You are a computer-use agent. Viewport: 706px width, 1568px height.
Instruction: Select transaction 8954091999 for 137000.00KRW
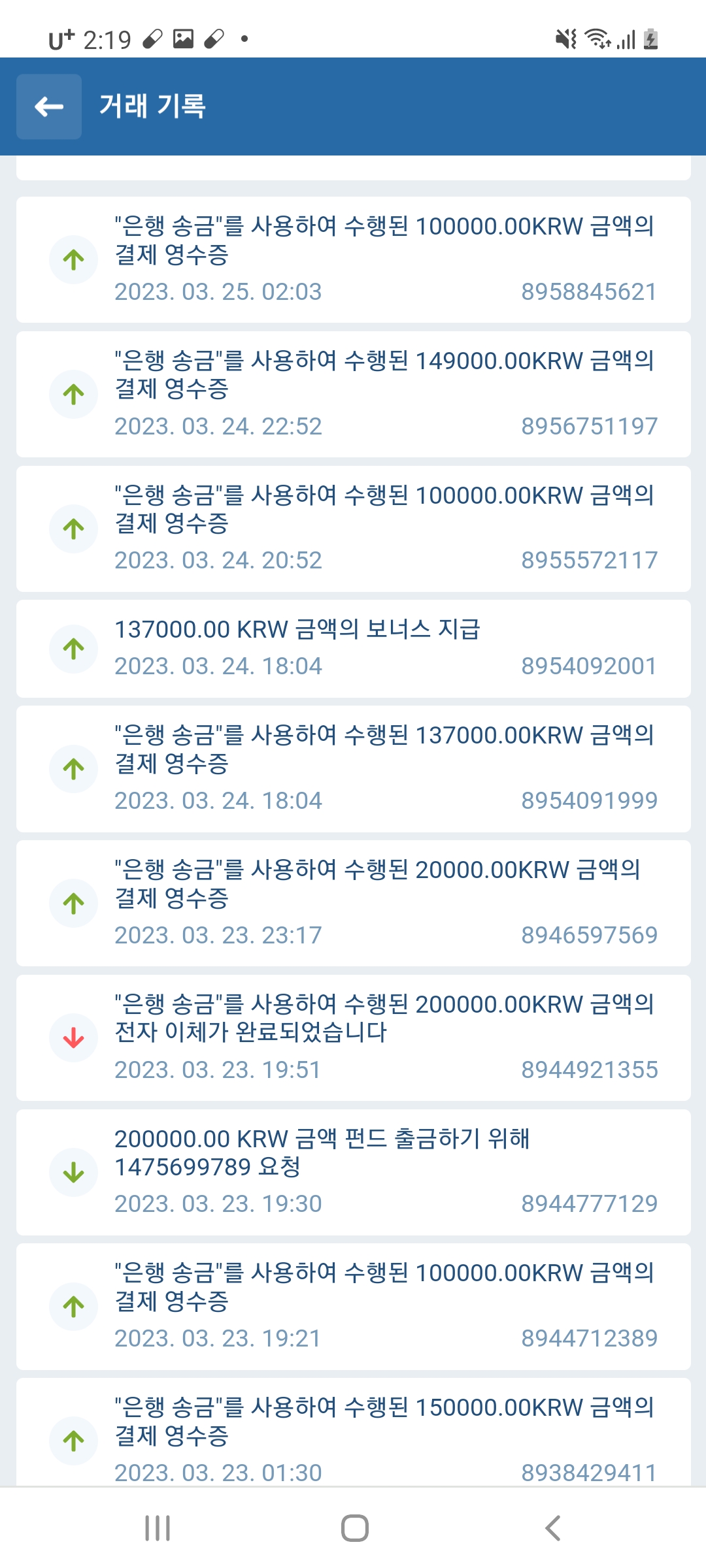[x=353, y=769]
